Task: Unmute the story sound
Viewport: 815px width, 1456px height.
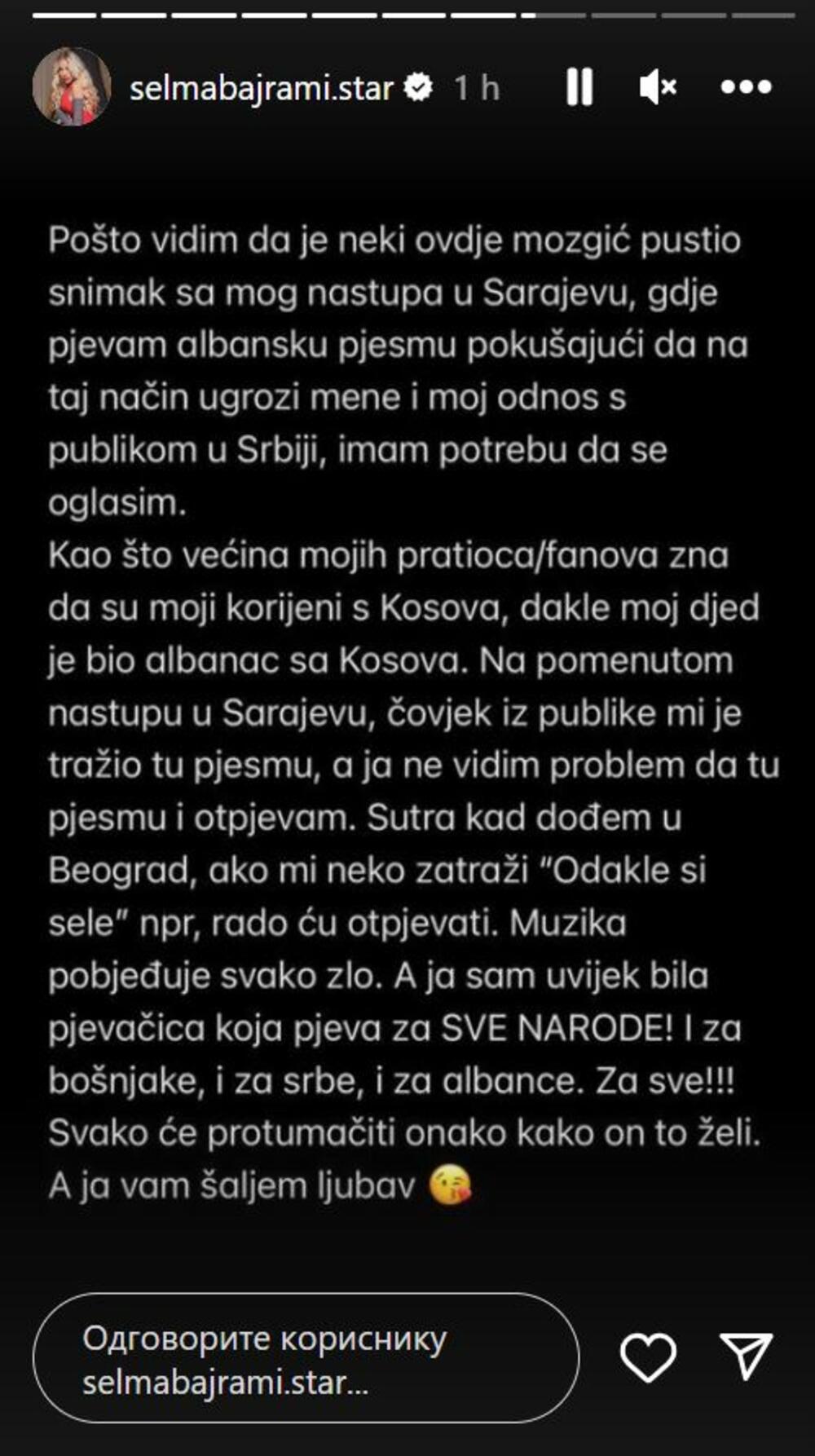Action: pos(657,86)
